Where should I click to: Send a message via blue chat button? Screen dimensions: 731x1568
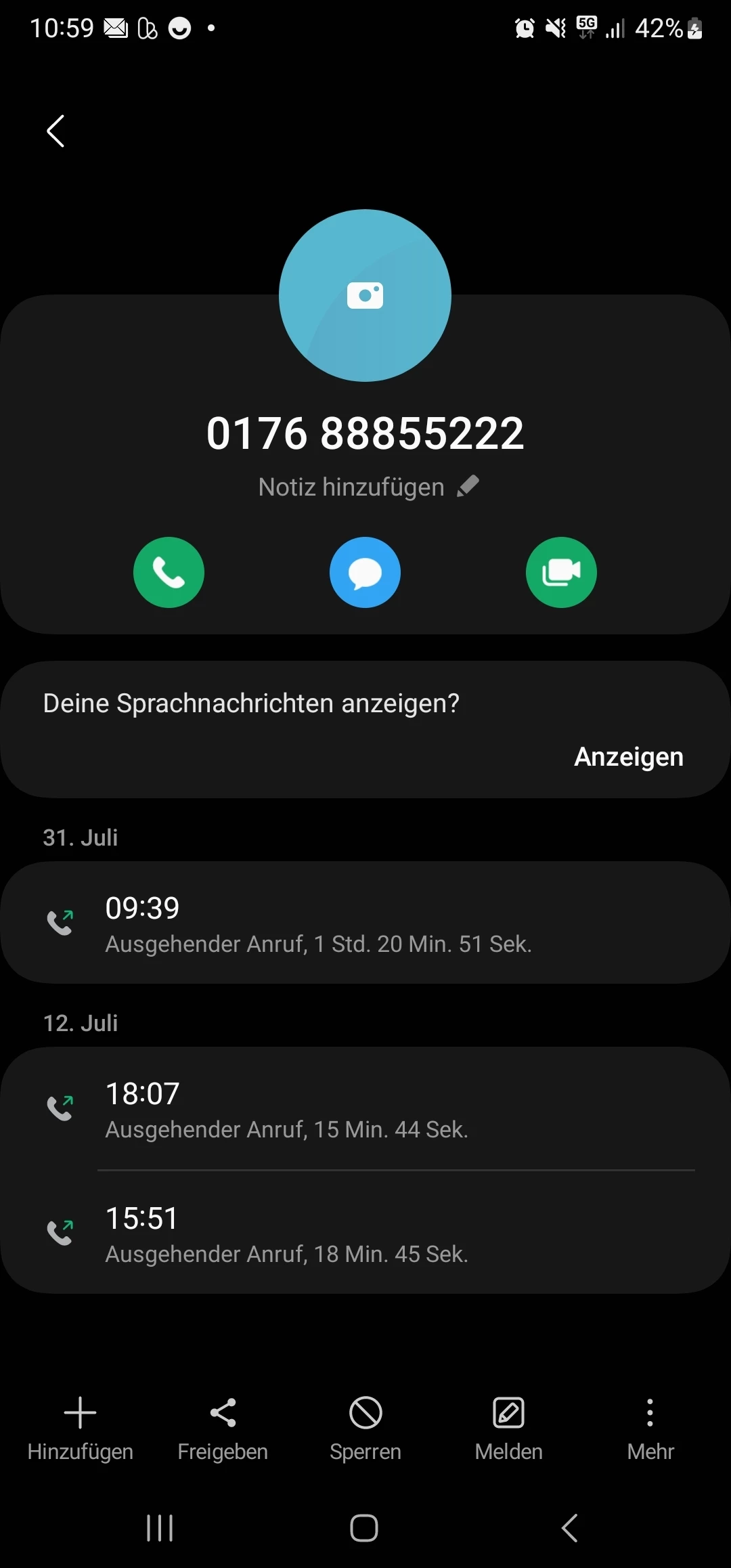pyautogui.click(x=365, y=572)
